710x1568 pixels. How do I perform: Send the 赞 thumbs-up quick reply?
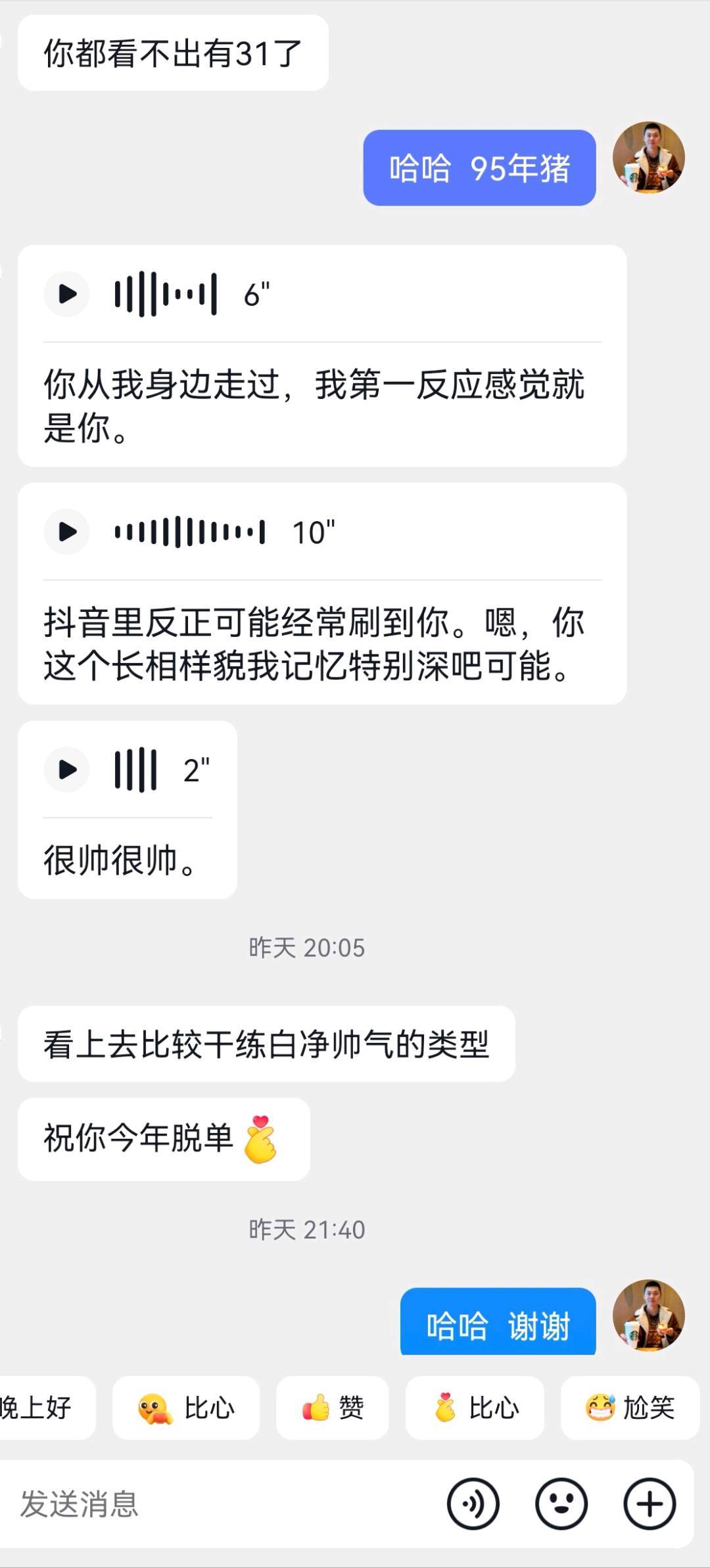[x=332, y=1408]
